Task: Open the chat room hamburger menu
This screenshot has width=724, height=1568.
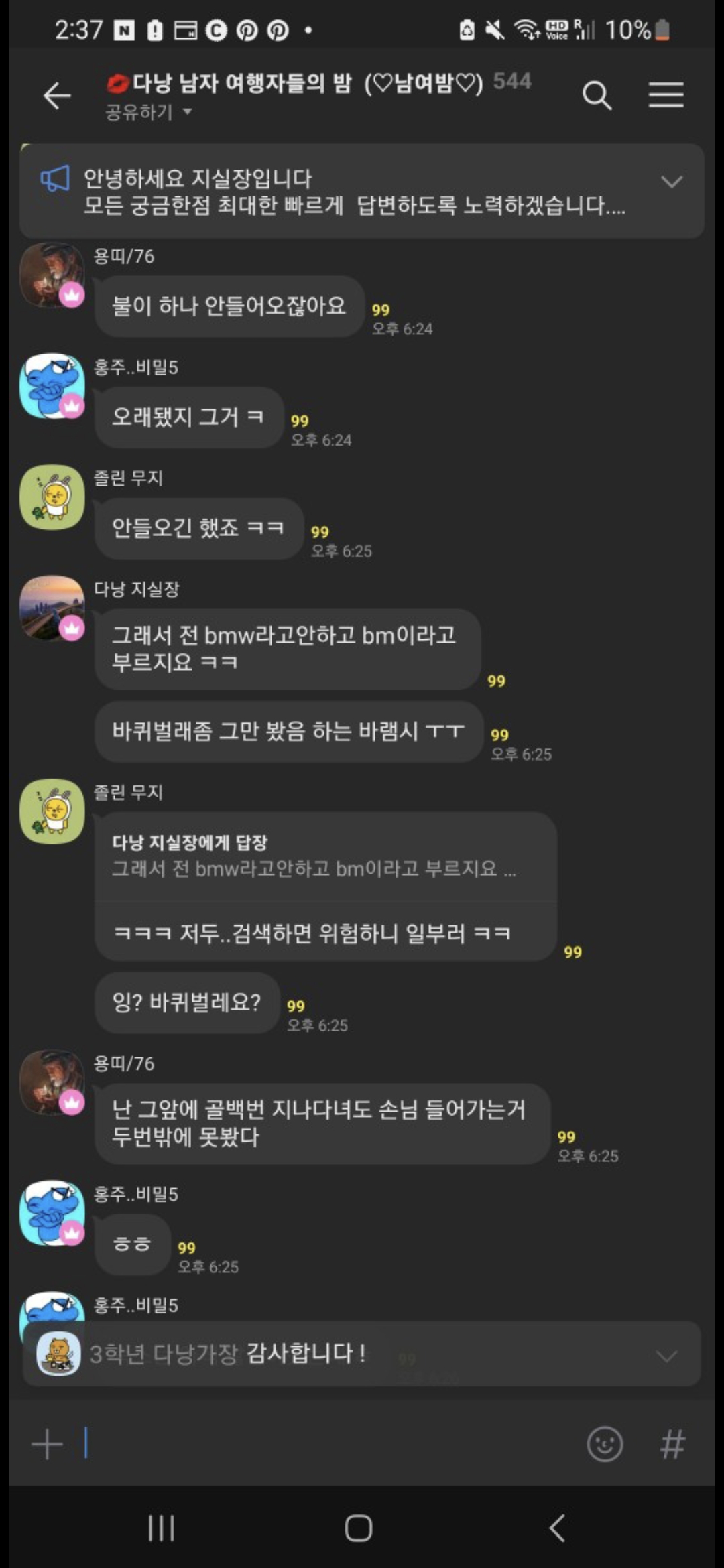Action: coord(666,96)
